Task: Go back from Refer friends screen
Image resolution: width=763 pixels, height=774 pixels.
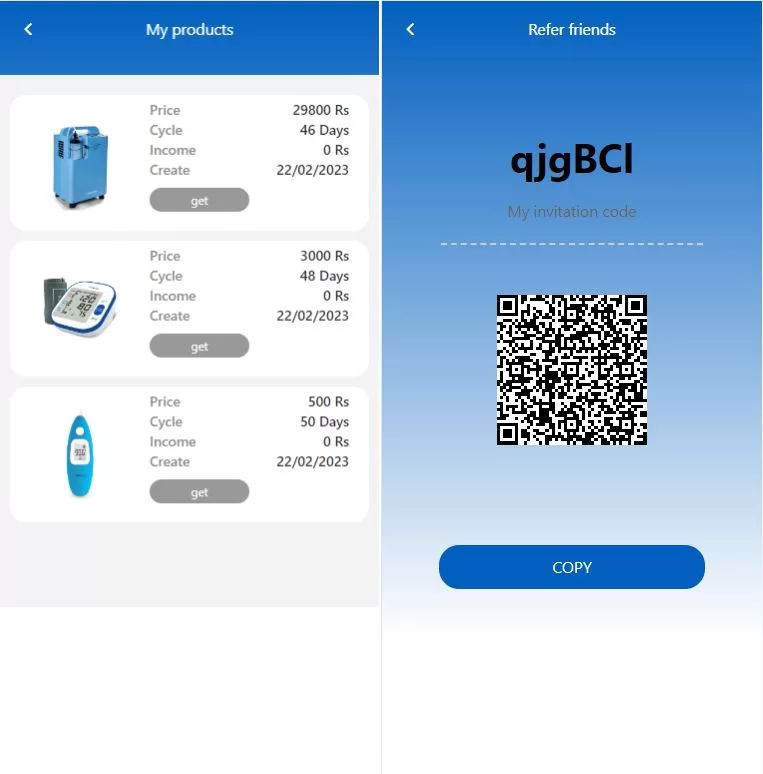Action: coord(410,30)
